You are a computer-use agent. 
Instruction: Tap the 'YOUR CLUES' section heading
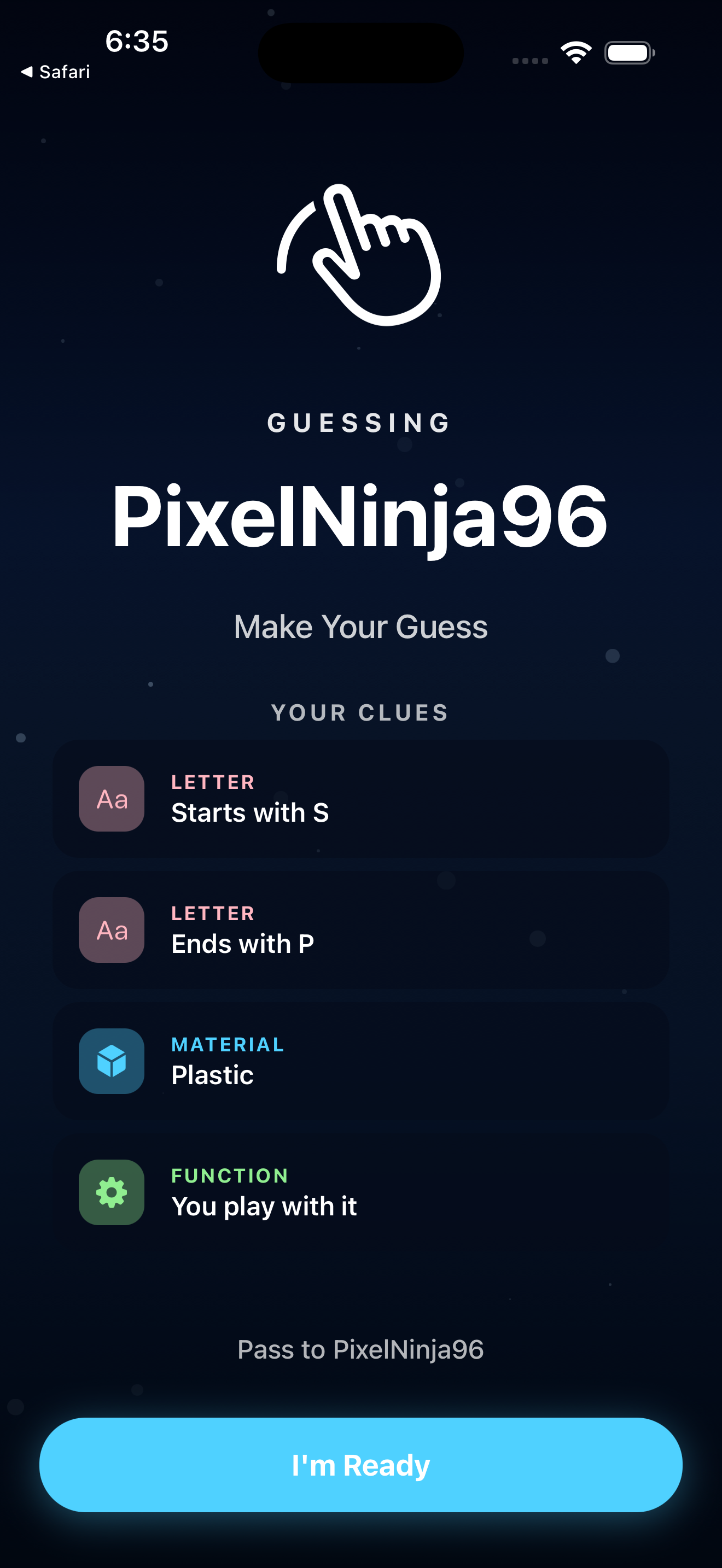tap(359, 712)
